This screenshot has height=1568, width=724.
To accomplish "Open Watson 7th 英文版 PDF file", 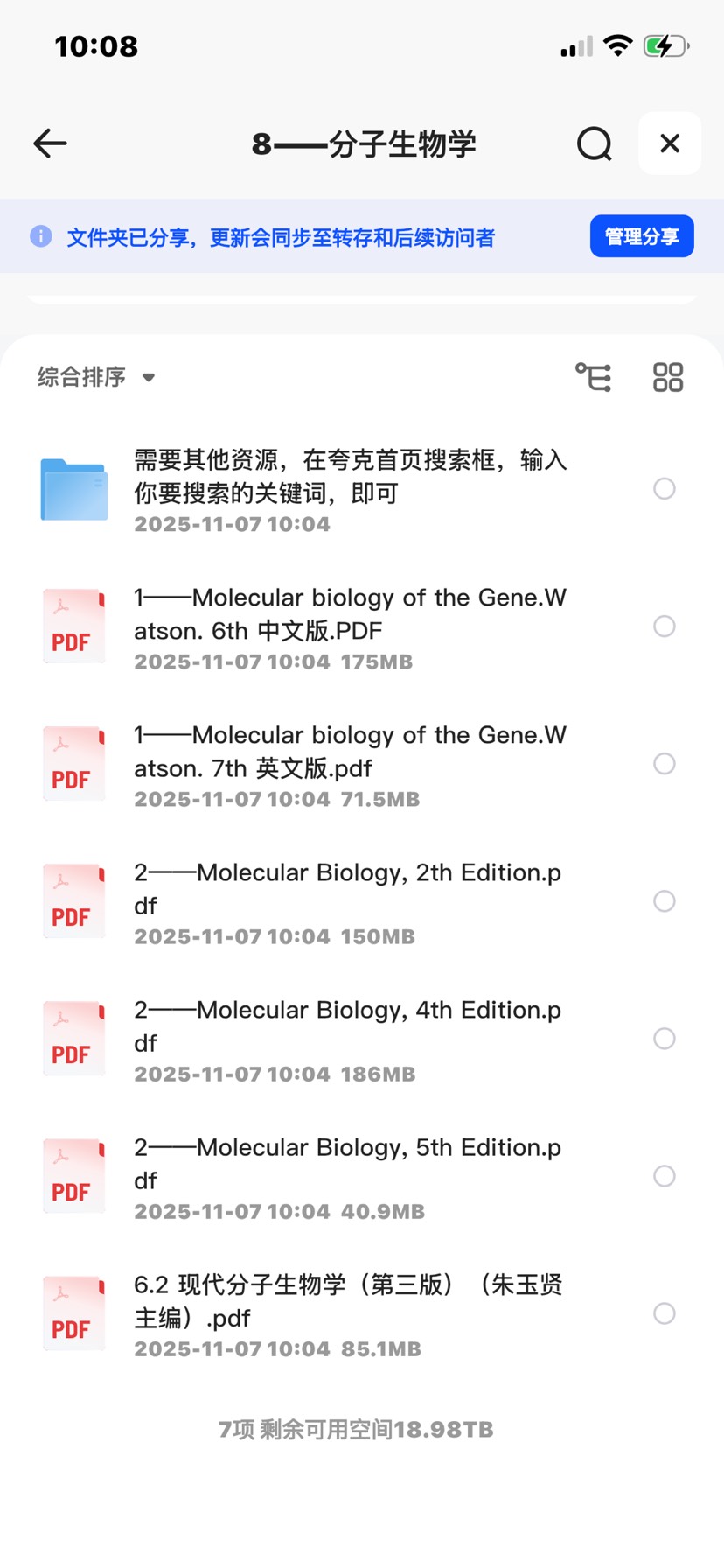I will pos(350,752).
